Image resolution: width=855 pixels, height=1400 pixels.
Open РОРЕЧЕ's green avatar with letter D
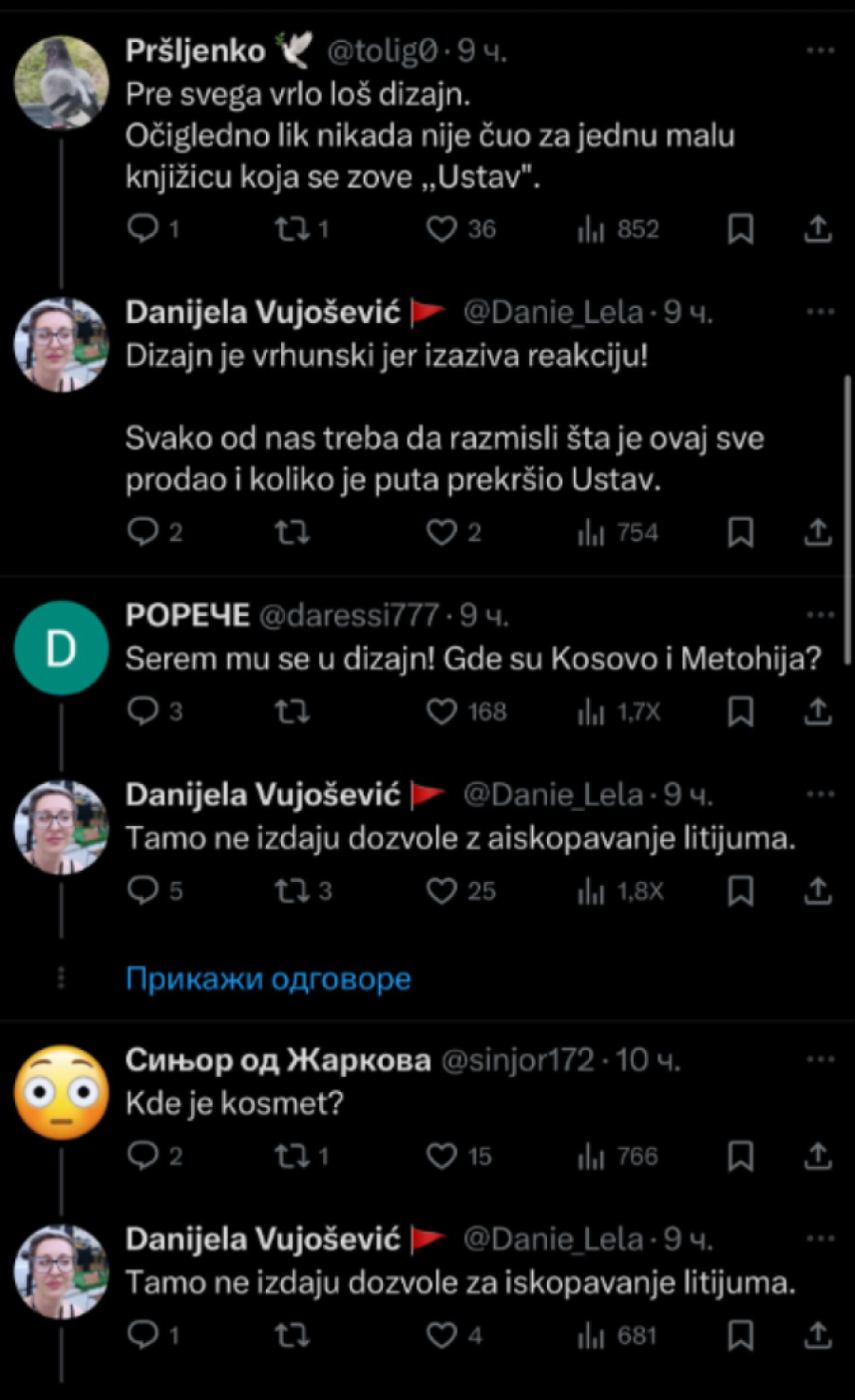pos(61,647)
